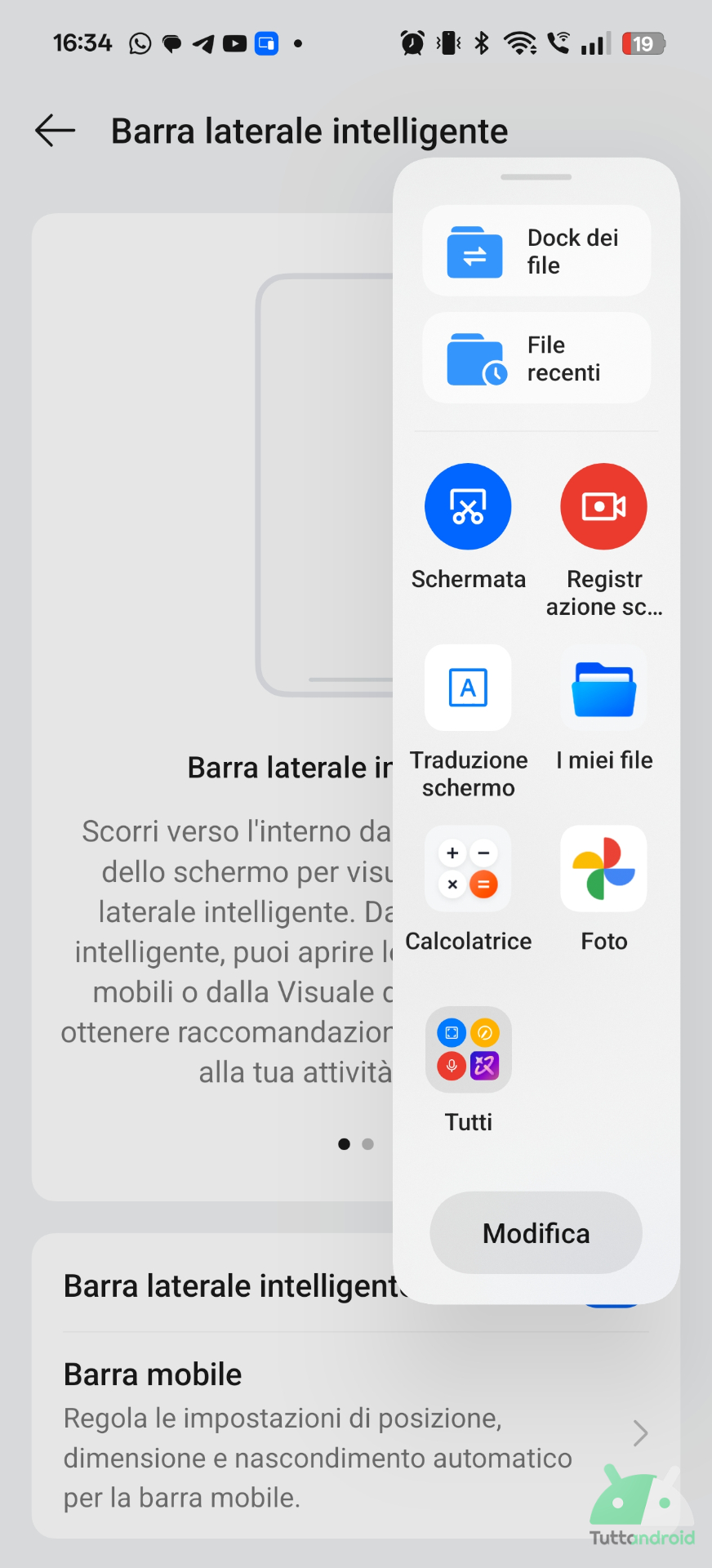Open File recenti
Image resolution: width=712 pixels, height=1568 pixels.
pos(536,359)
